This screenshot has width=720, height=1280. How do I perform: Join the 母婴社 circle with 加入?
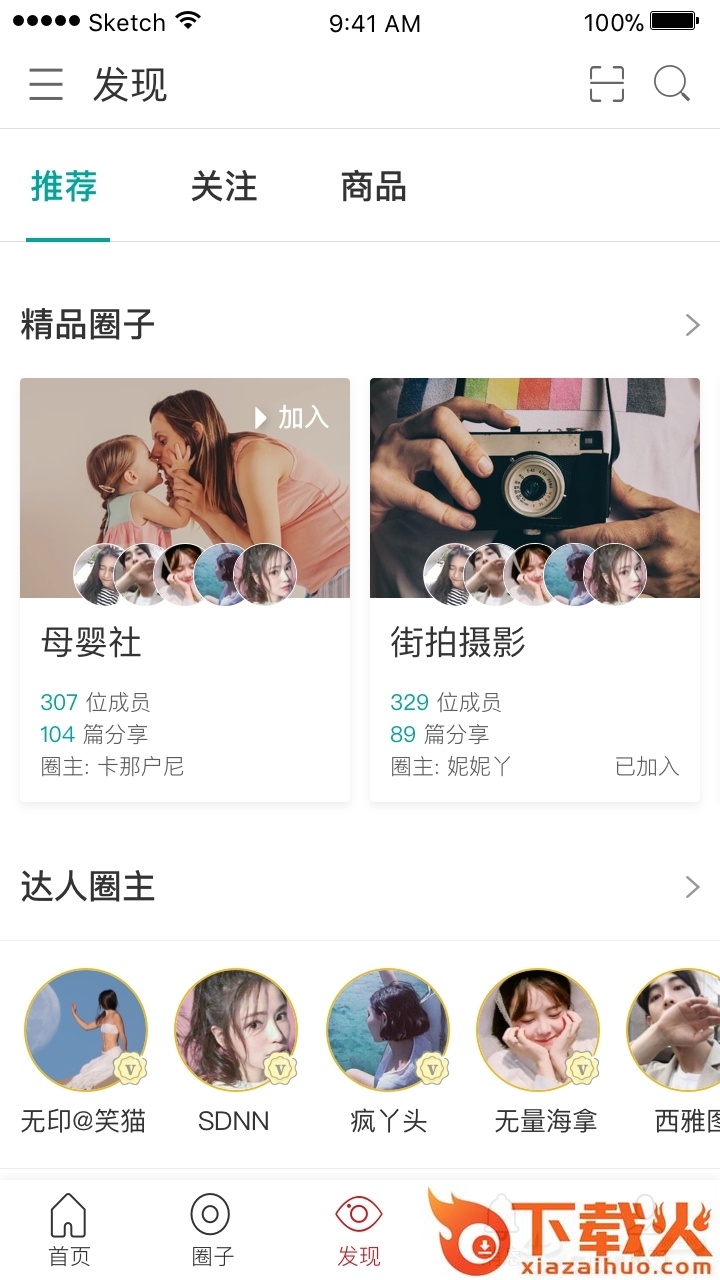click(x=292, y=417)
